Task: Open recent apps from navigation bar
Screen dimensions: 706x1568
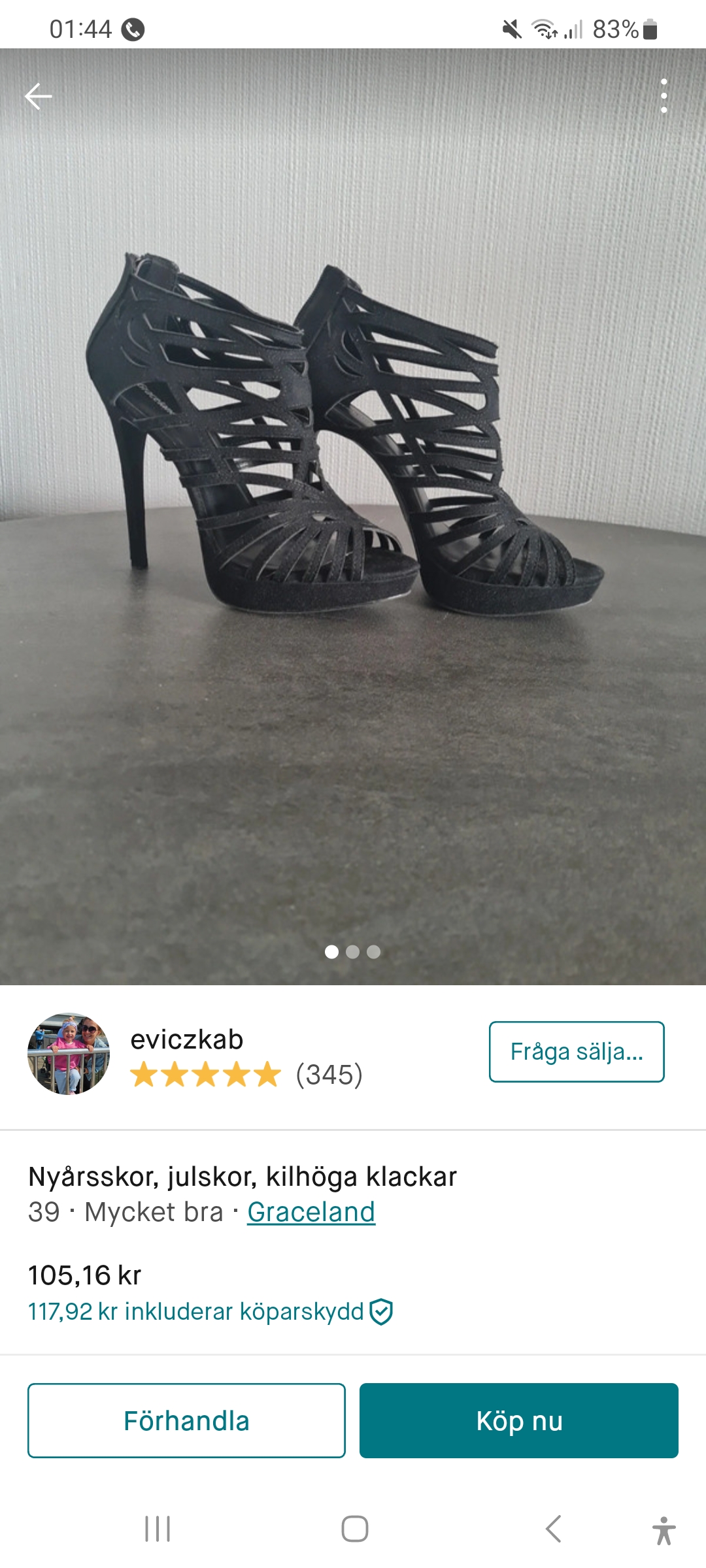Action: tap(158, 1529)
